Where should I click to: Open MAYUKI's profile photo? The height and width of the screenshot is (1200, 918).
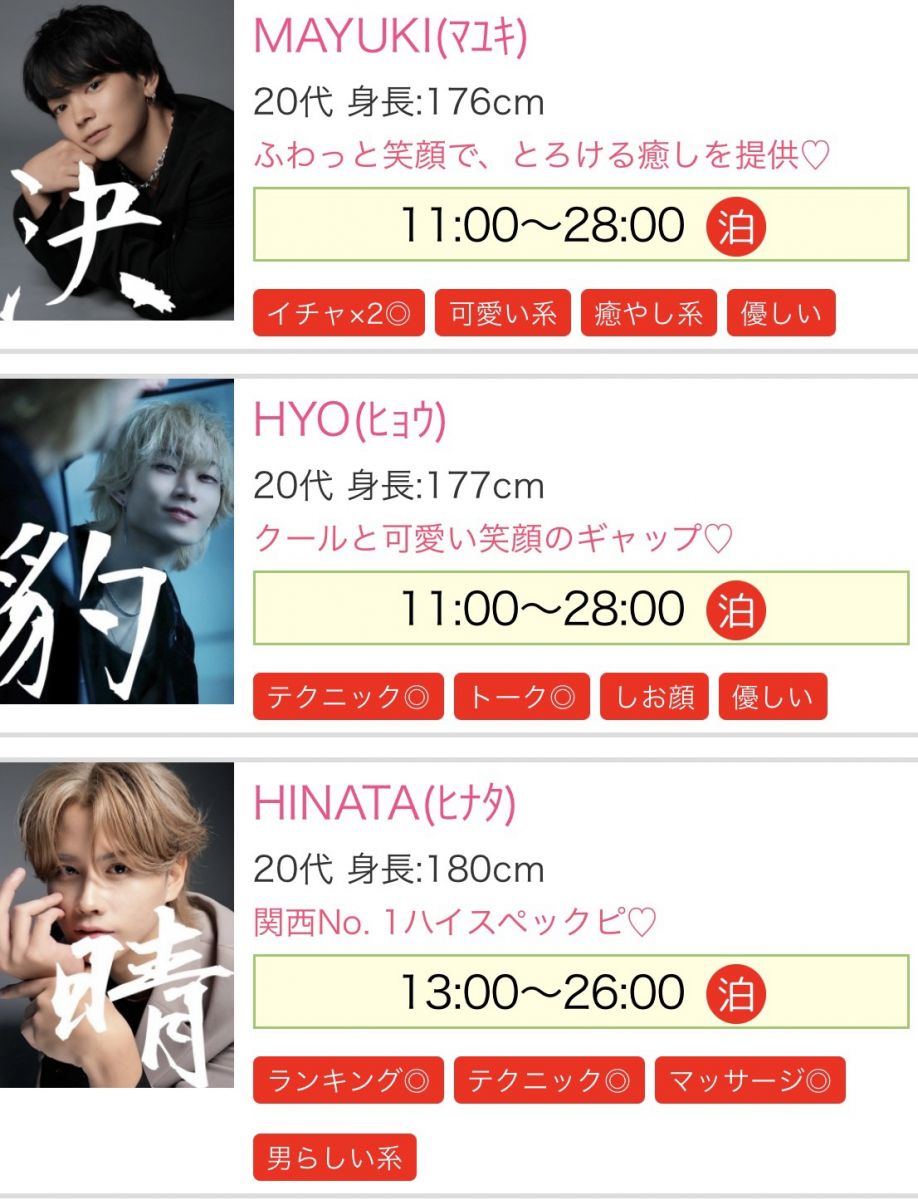pyautogui.click(x=116, y=160)
